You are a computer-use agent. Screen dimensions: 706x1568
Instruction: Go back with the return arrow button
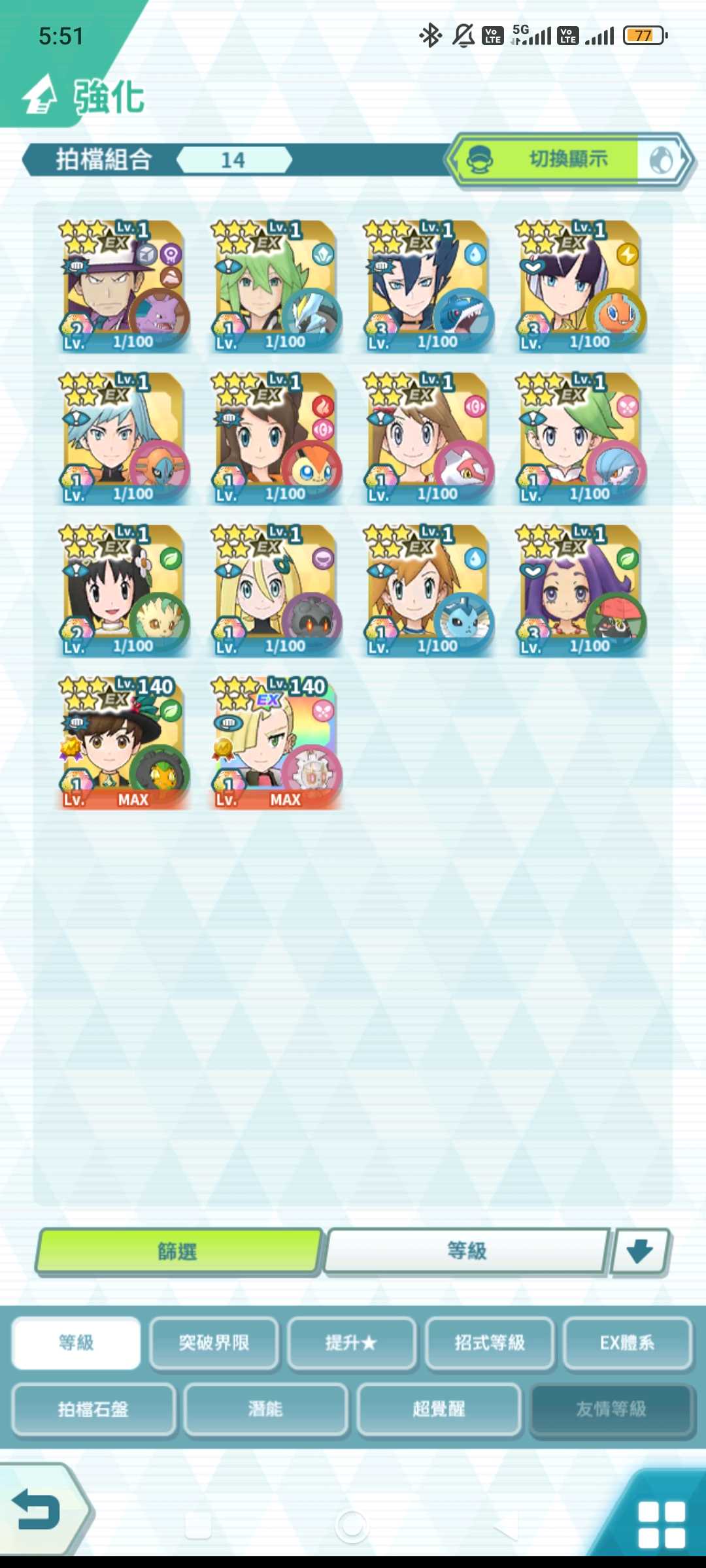coord(38,1509)
